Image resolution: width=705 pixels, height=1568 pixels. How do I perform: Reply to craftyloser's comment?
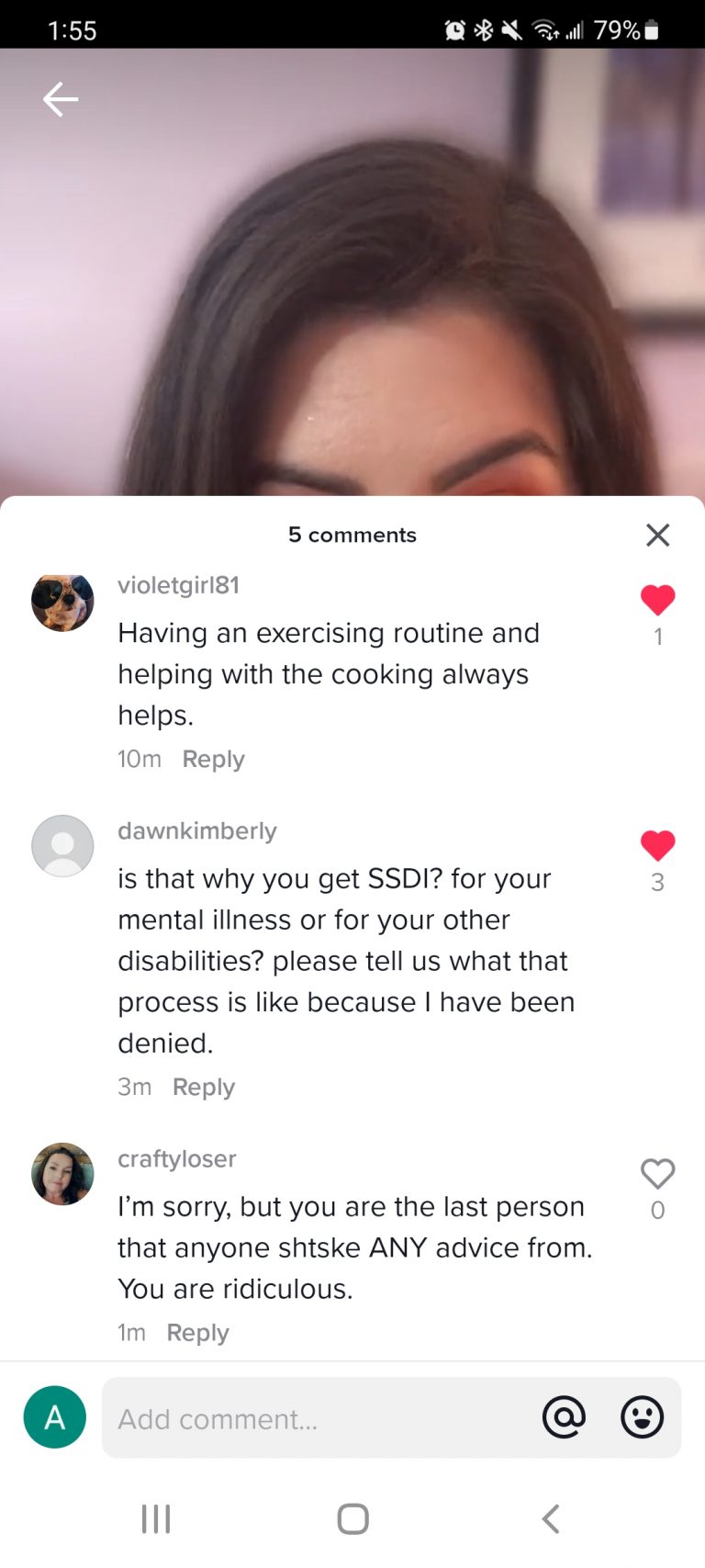[x=198, y=1332]
